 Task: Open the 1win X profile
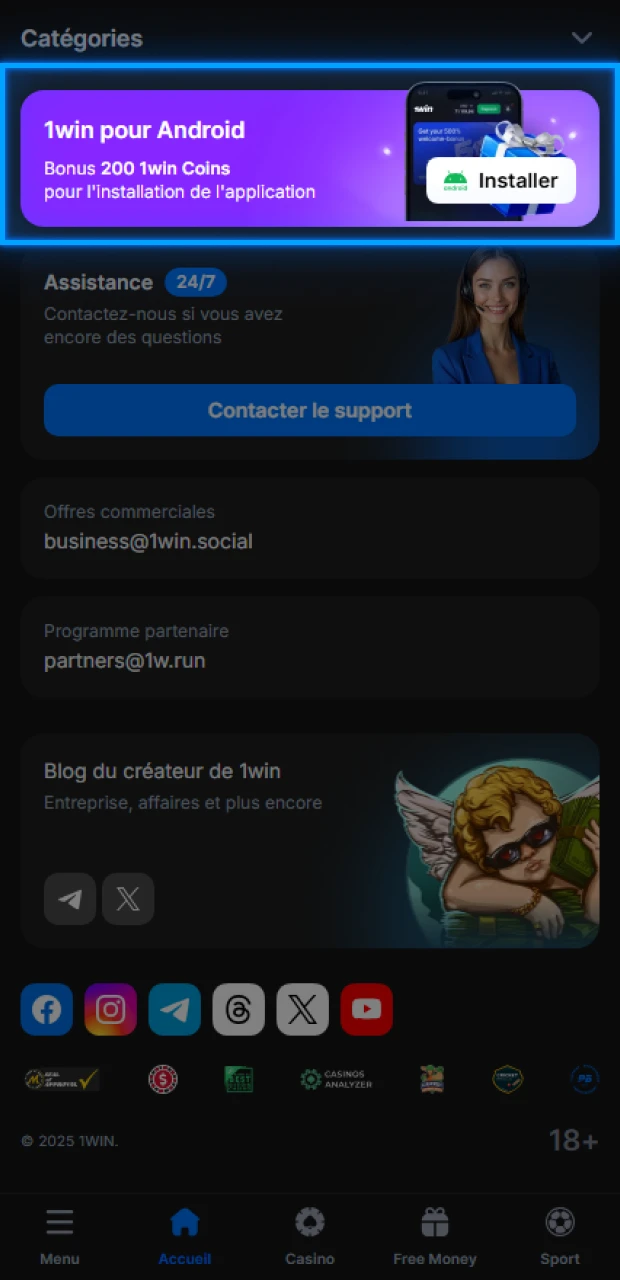pos(303,1010)
